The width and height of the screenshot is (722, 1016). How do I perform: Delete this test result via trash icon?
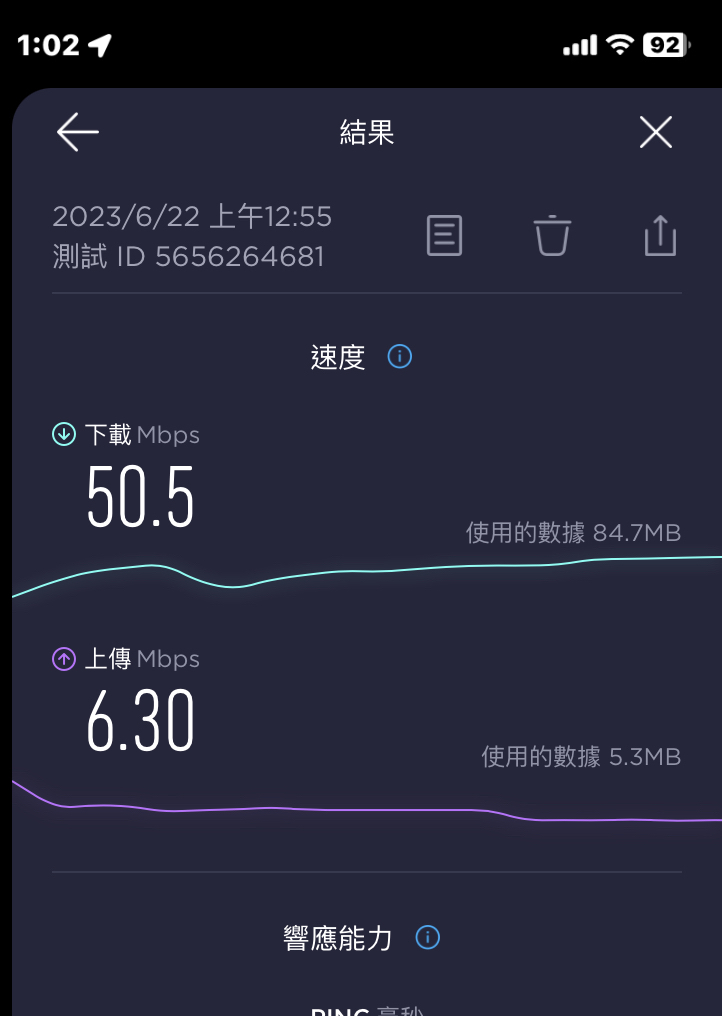coord(552,236)
